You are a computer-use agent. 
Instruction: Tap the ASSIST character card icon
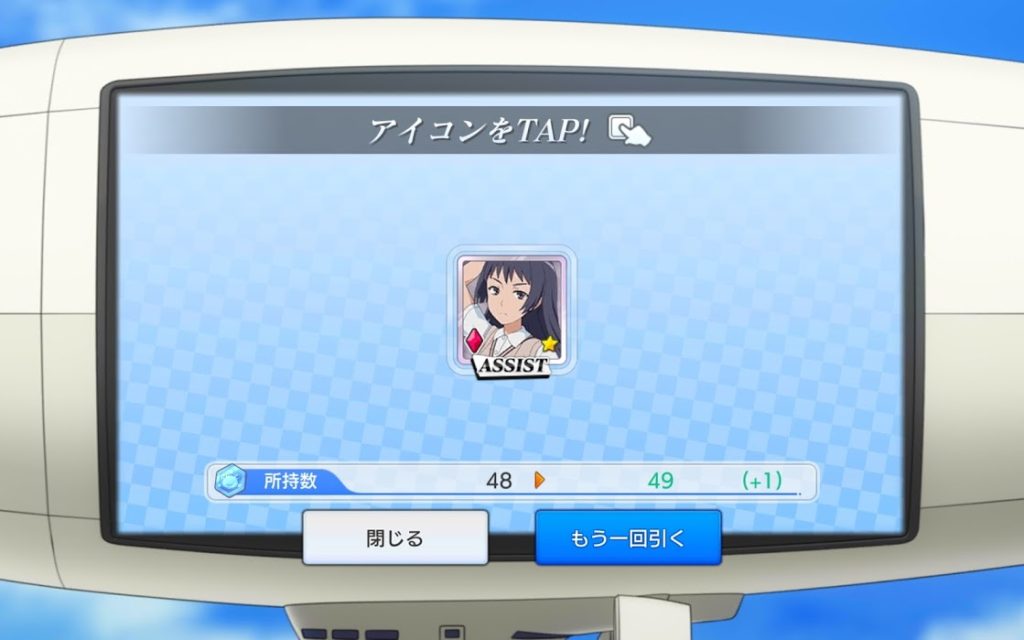(511, 311)
